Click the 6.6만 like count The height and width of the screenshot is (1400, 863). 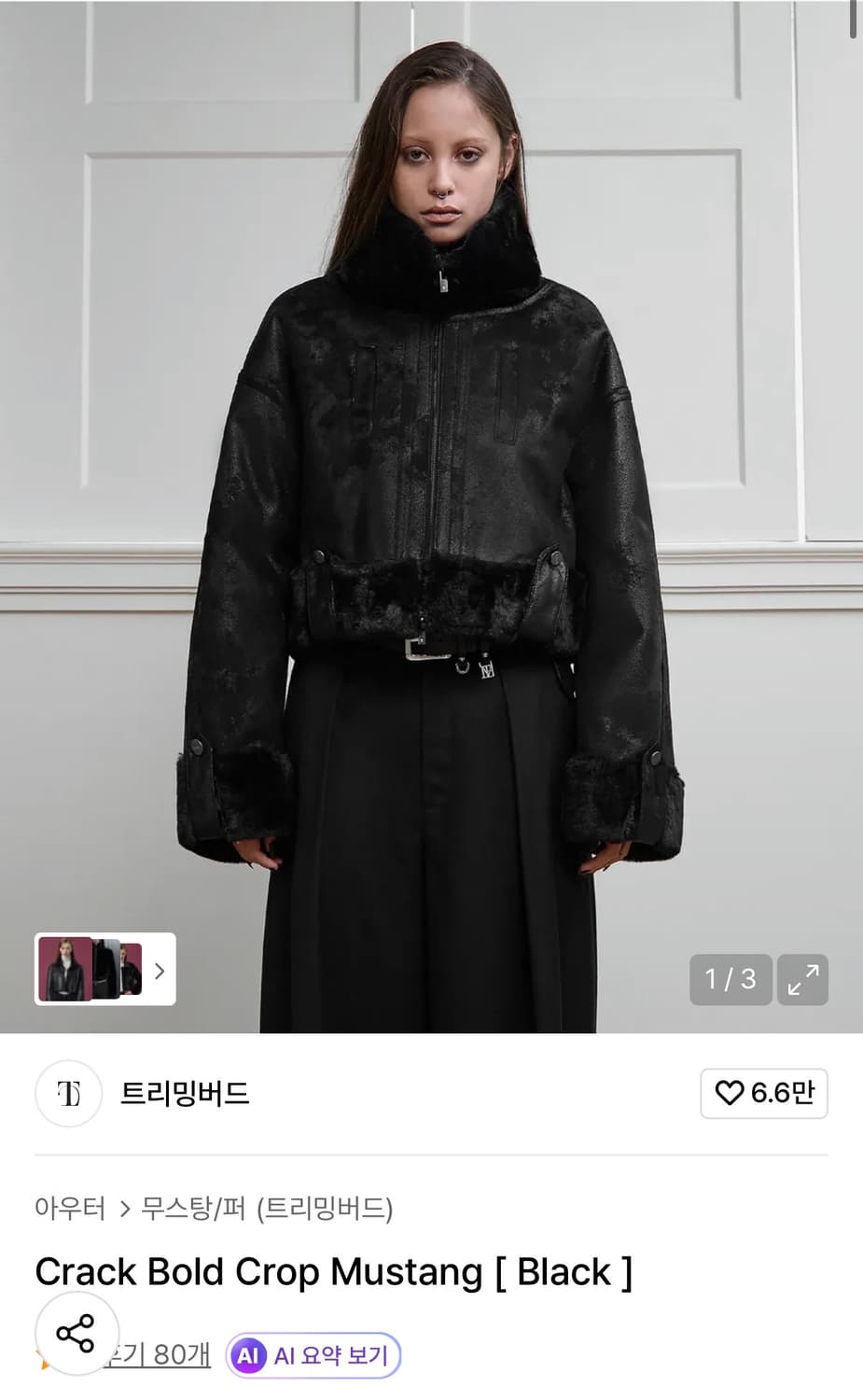coord(780,1093)
